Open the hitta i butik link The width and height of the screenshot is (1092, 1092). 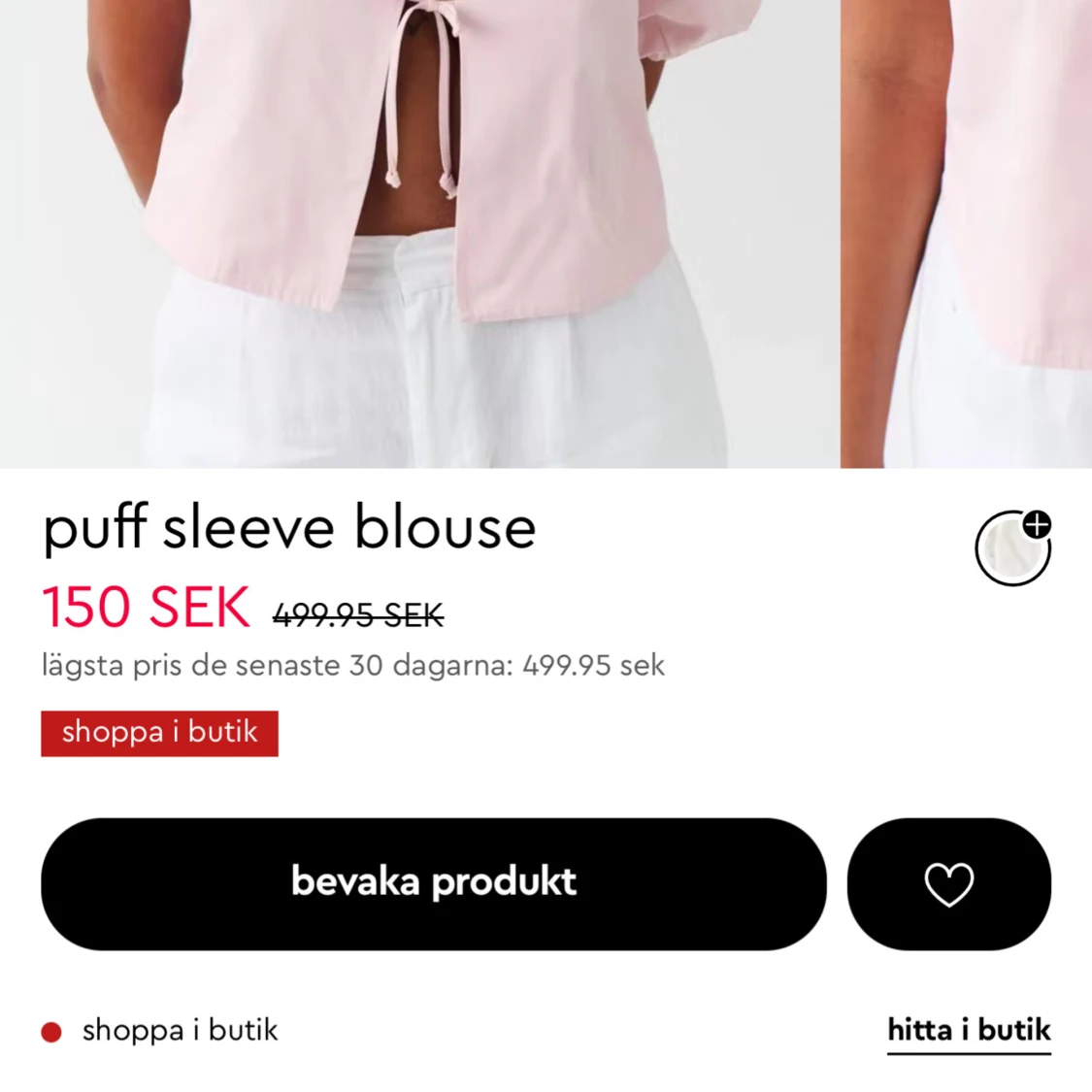pos(968,1030)
